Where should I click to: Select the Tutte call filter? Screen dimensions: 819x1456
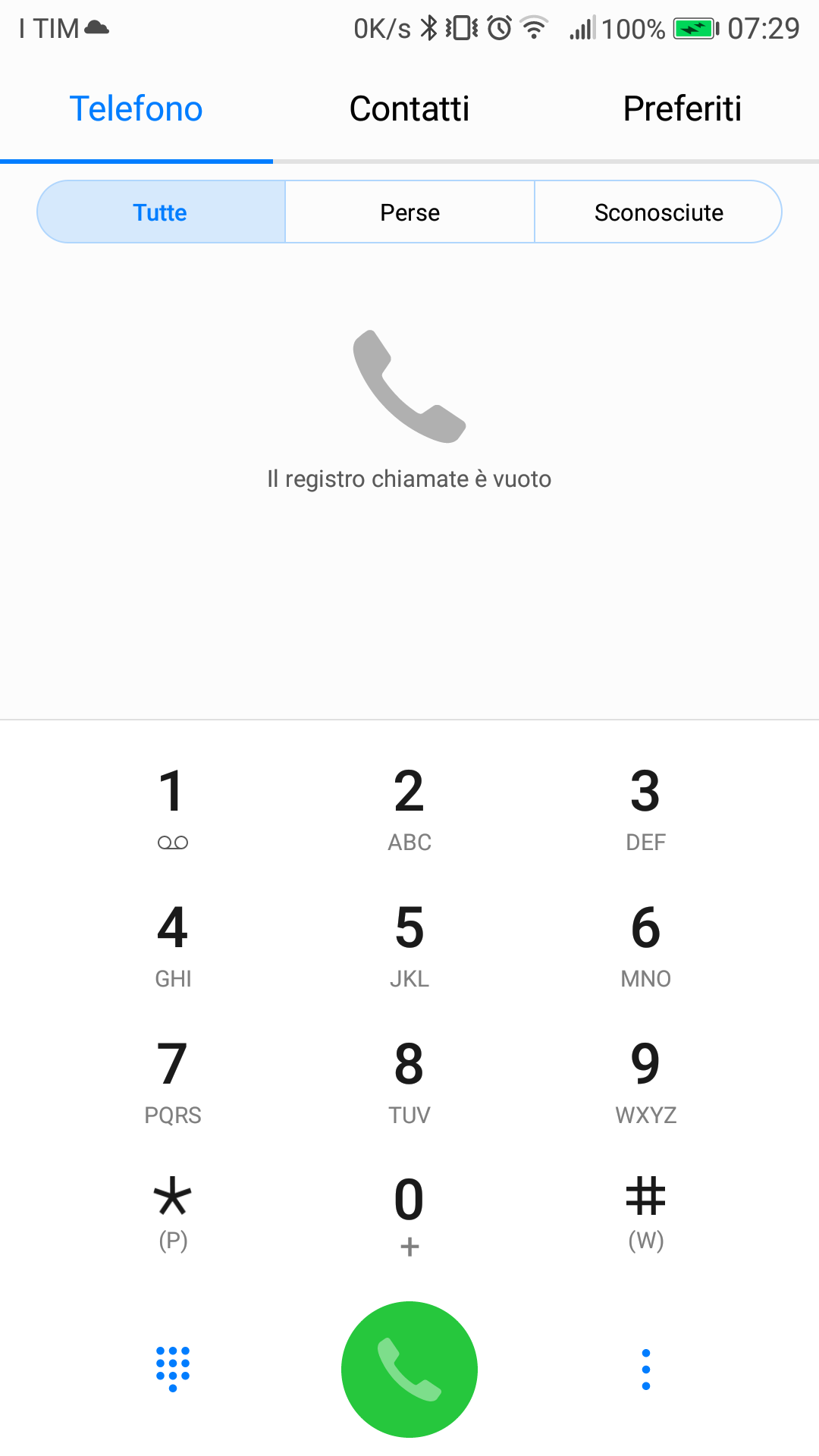[161, 212]
